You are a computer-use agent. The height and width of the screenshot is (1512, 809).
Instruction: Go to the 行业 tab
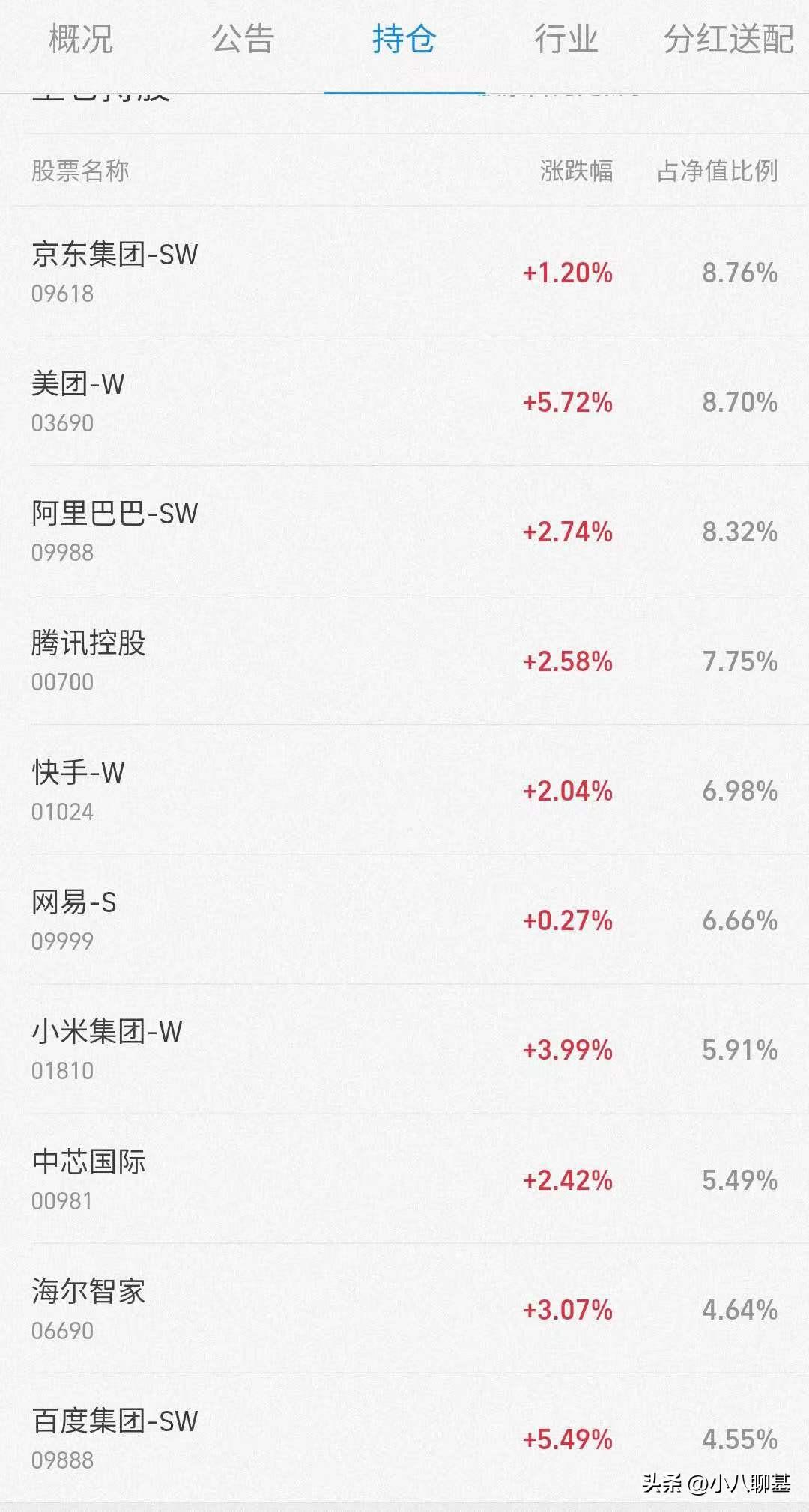point(566,40)
